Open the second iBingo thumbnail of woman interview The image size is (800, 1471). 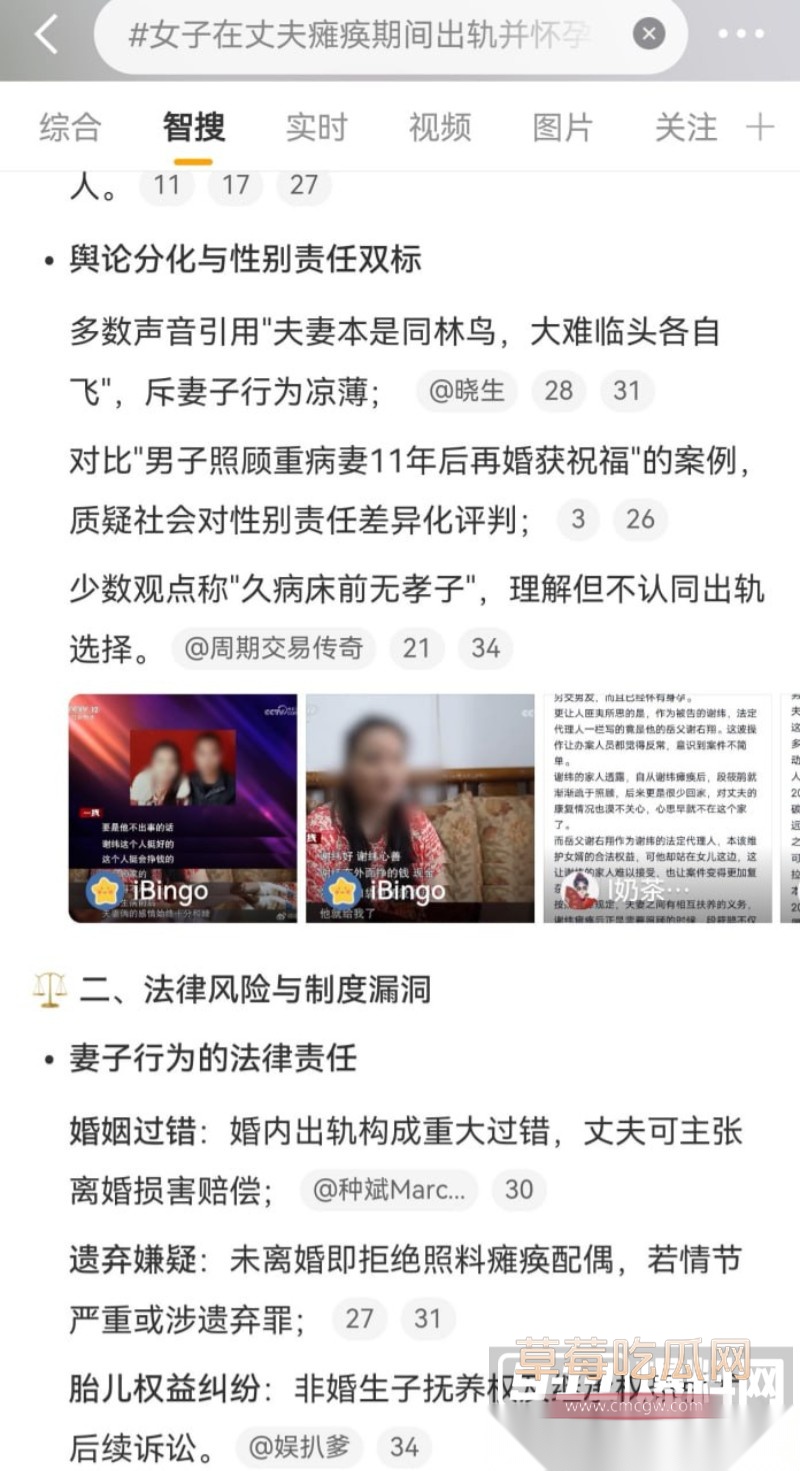(420, 808)
